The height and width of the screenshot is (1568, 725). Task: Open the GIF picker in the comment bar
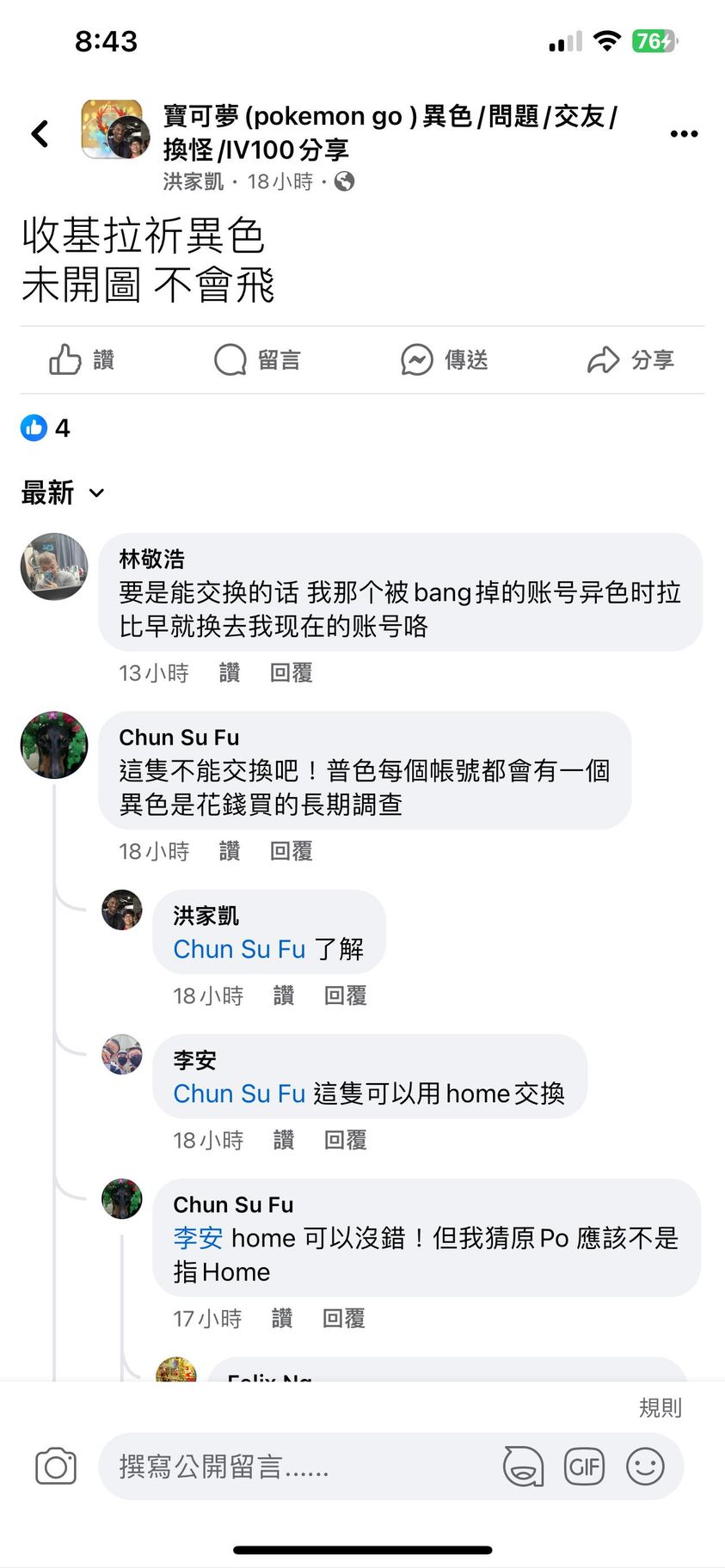click(584, 1467)
